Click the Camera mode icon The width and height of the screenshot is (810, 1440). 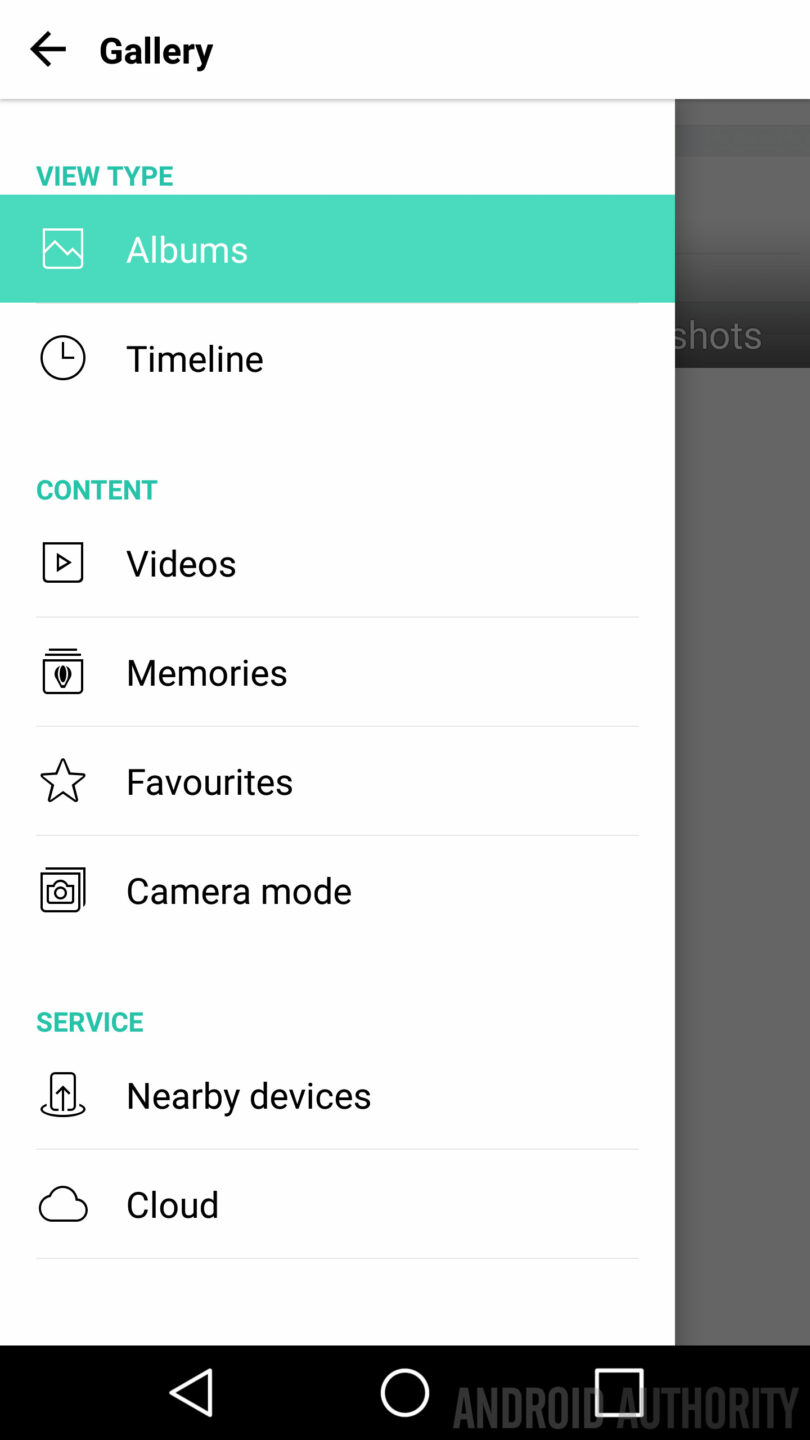(62, 889)
